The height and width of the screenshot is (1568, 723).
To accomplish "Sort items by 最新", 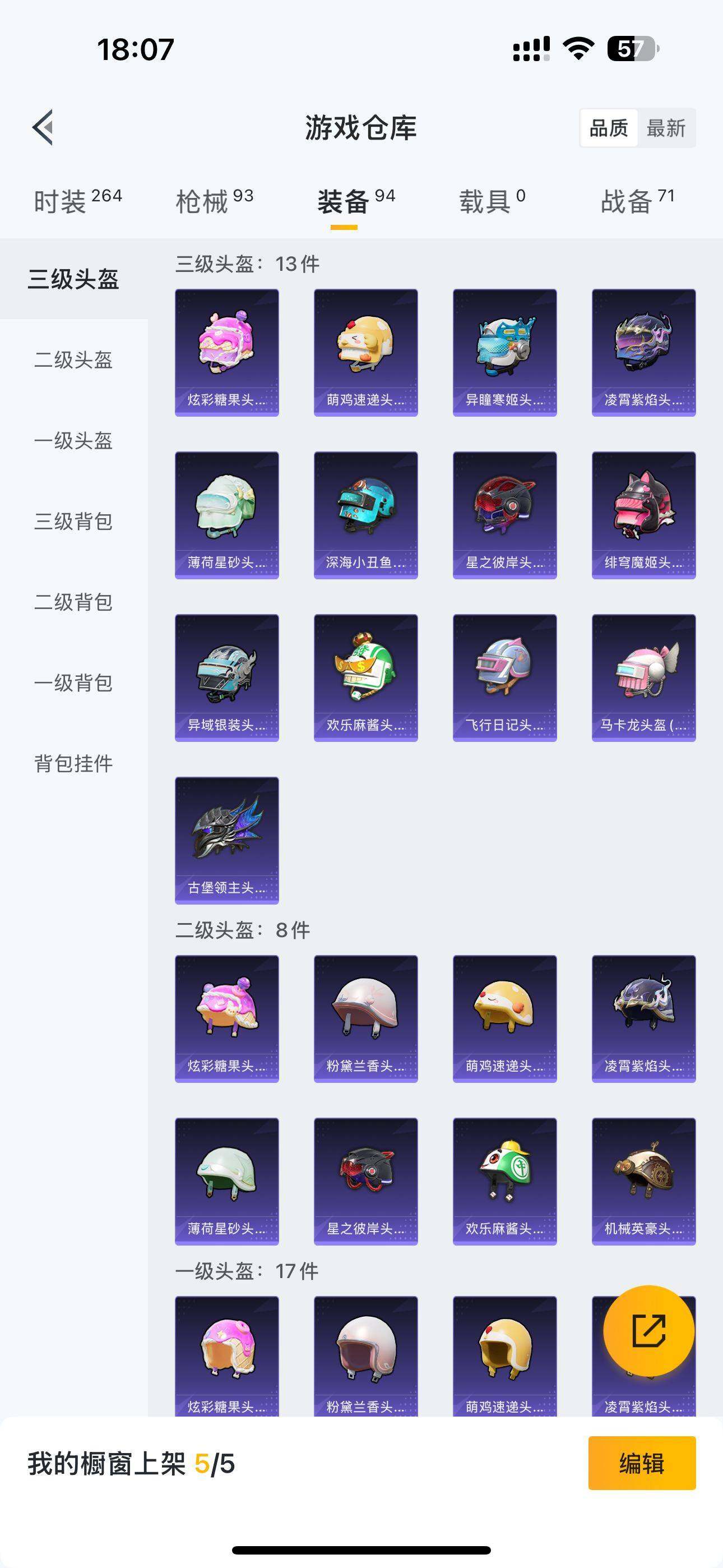I will pos(666,128).
